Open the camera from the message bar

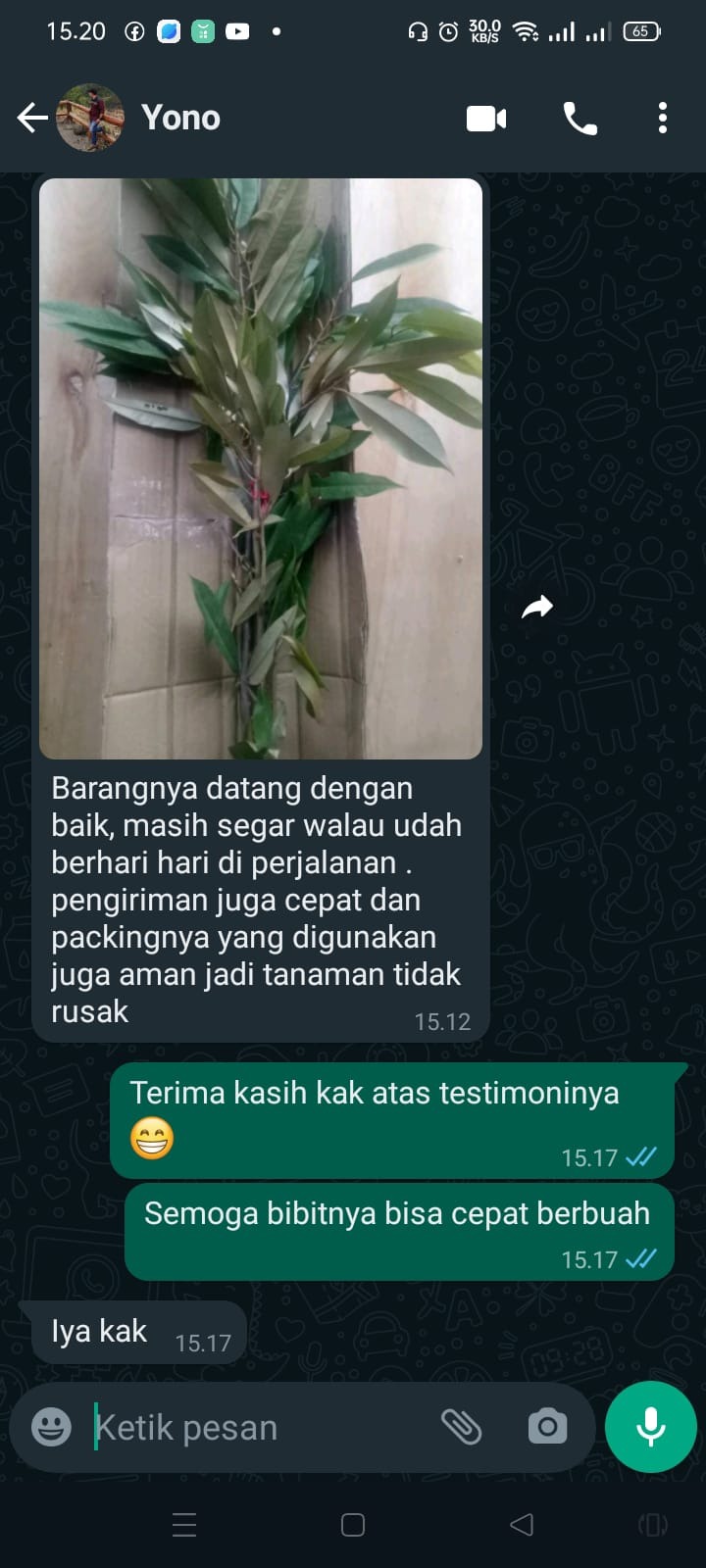coord(547,1427)
